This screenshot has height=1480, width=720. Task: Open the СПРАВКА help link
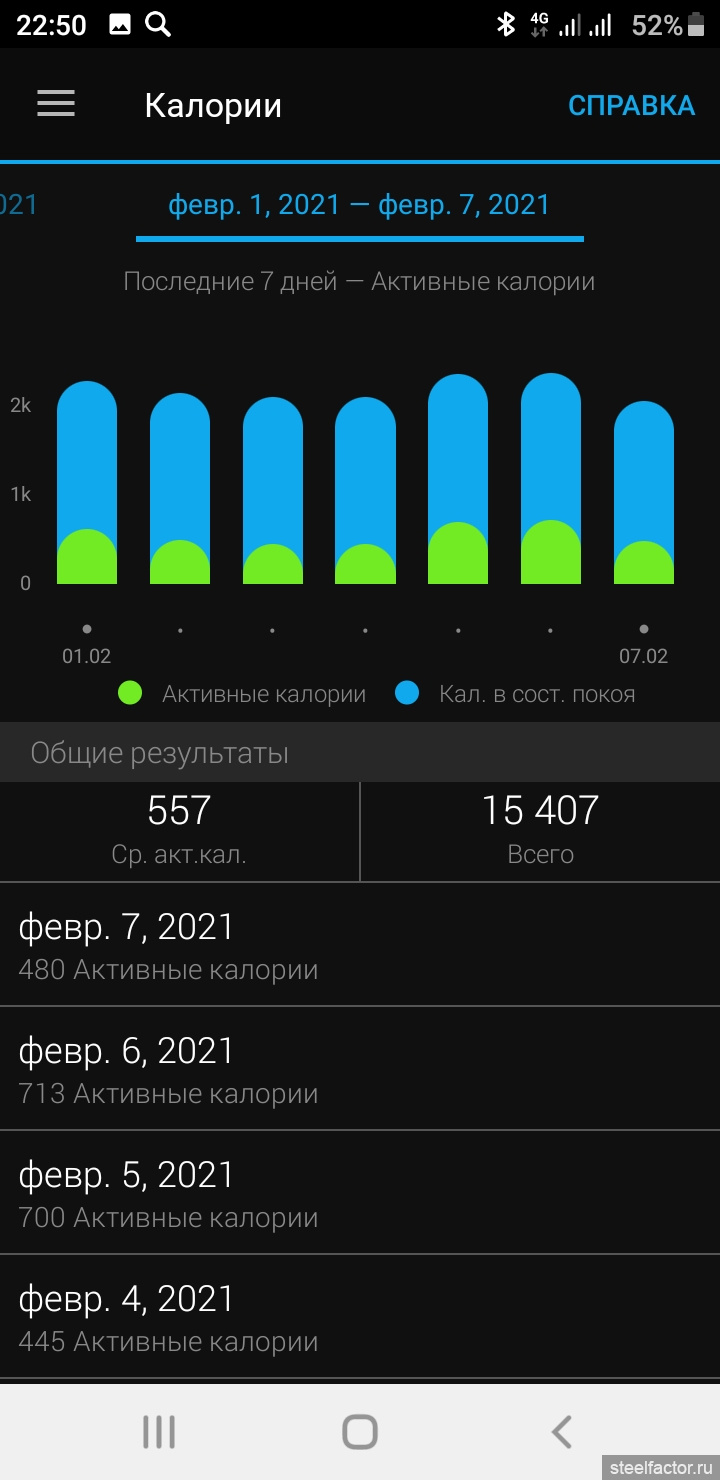coord(631,105)
